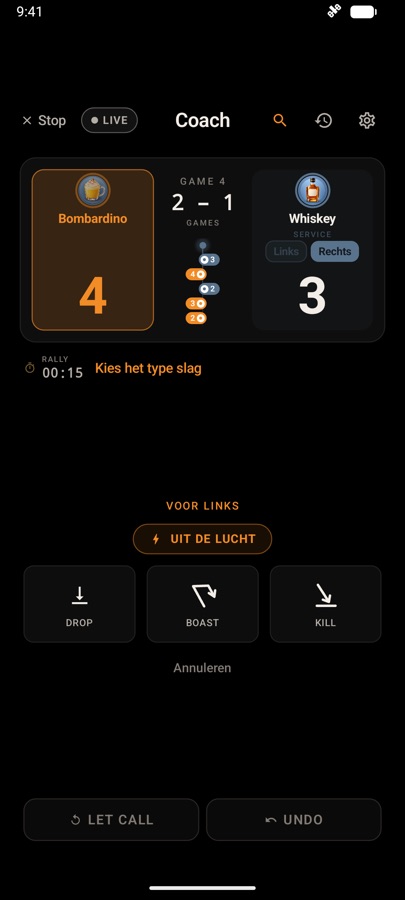The height and width of the screenshot is (900, 405).
Task: Choose the Boast shot type
Action: (x=202, y=604)
